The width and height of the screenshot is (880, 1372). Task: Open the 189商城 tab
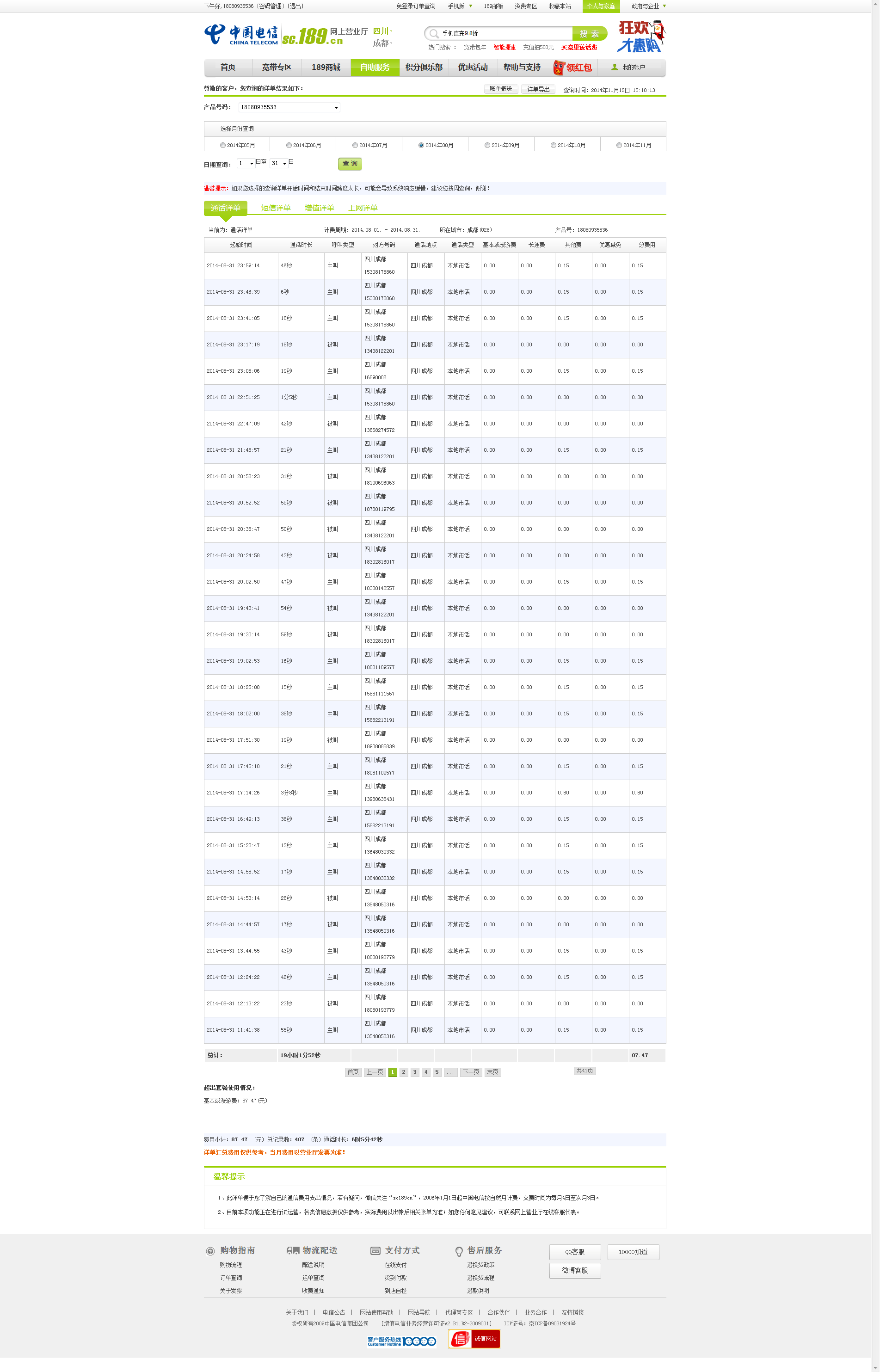(x=326, y=68)
